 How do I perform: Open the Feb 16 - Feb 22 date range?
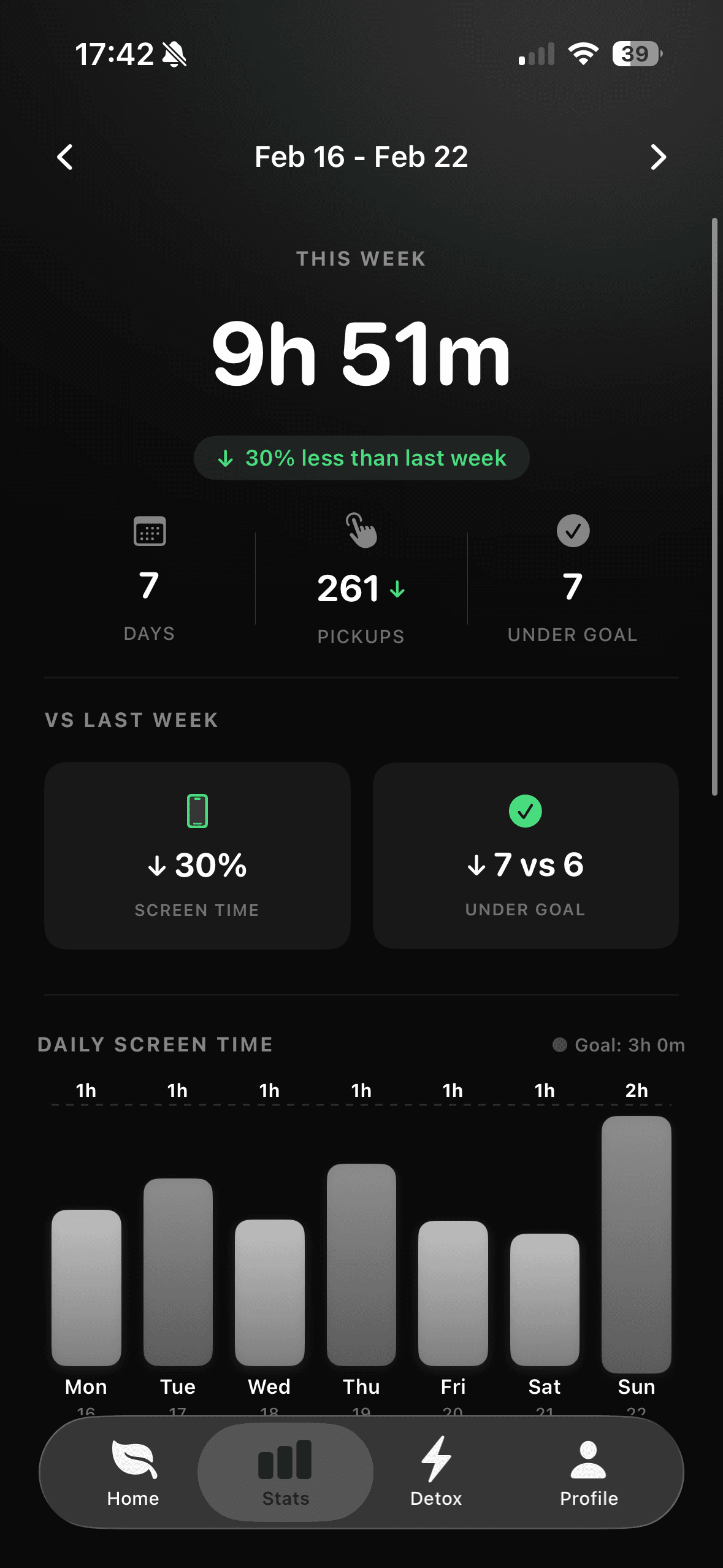coord(361,157)
